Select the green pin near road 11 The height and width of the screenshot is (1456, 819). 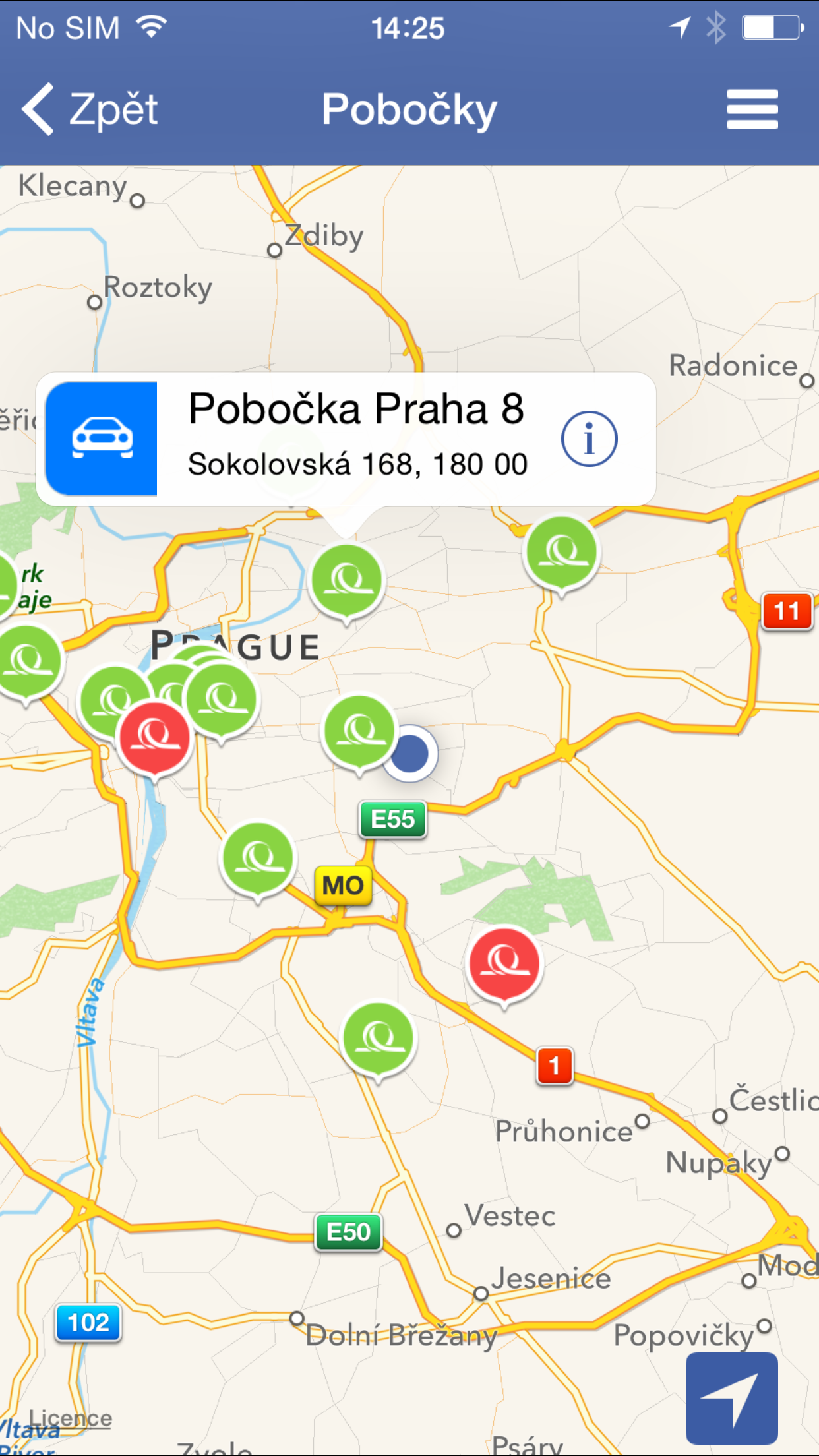(561, 555)
